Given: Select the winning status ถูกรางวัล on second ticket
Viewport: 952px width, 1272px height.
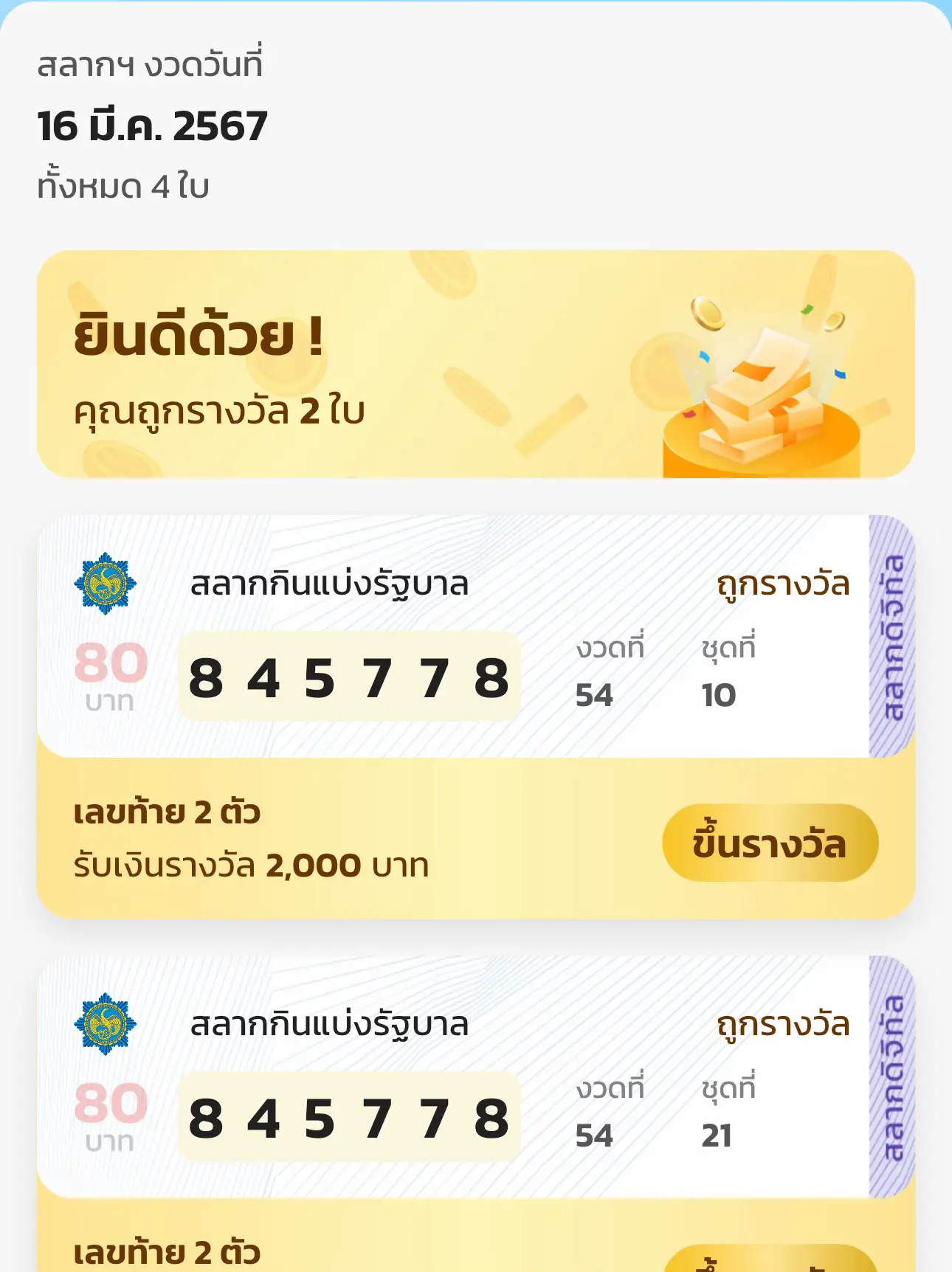Looking at the screenshot, I should [784, 1023].
